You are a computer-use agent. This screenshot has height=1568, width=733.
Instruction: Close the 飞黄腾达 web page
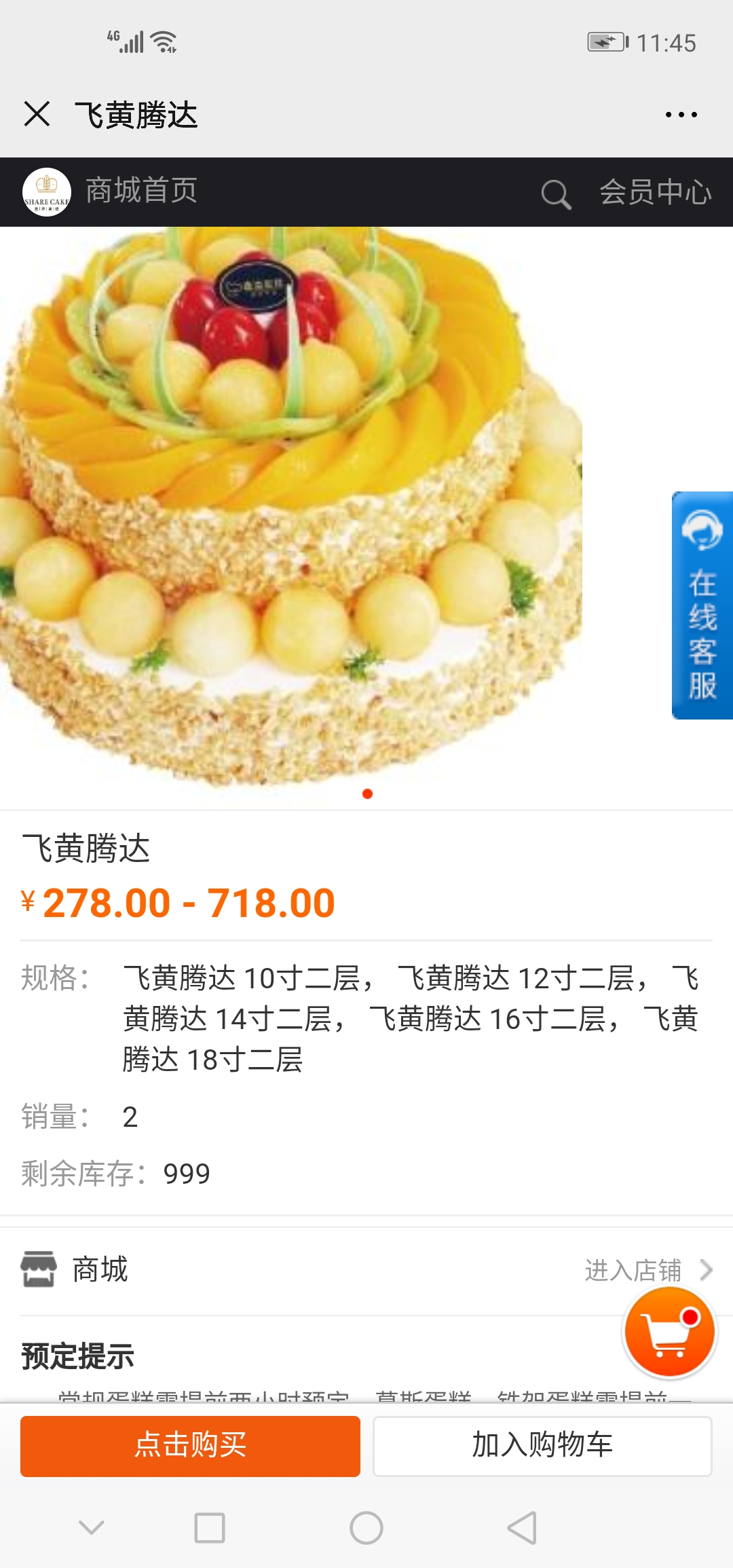(37, 114)
